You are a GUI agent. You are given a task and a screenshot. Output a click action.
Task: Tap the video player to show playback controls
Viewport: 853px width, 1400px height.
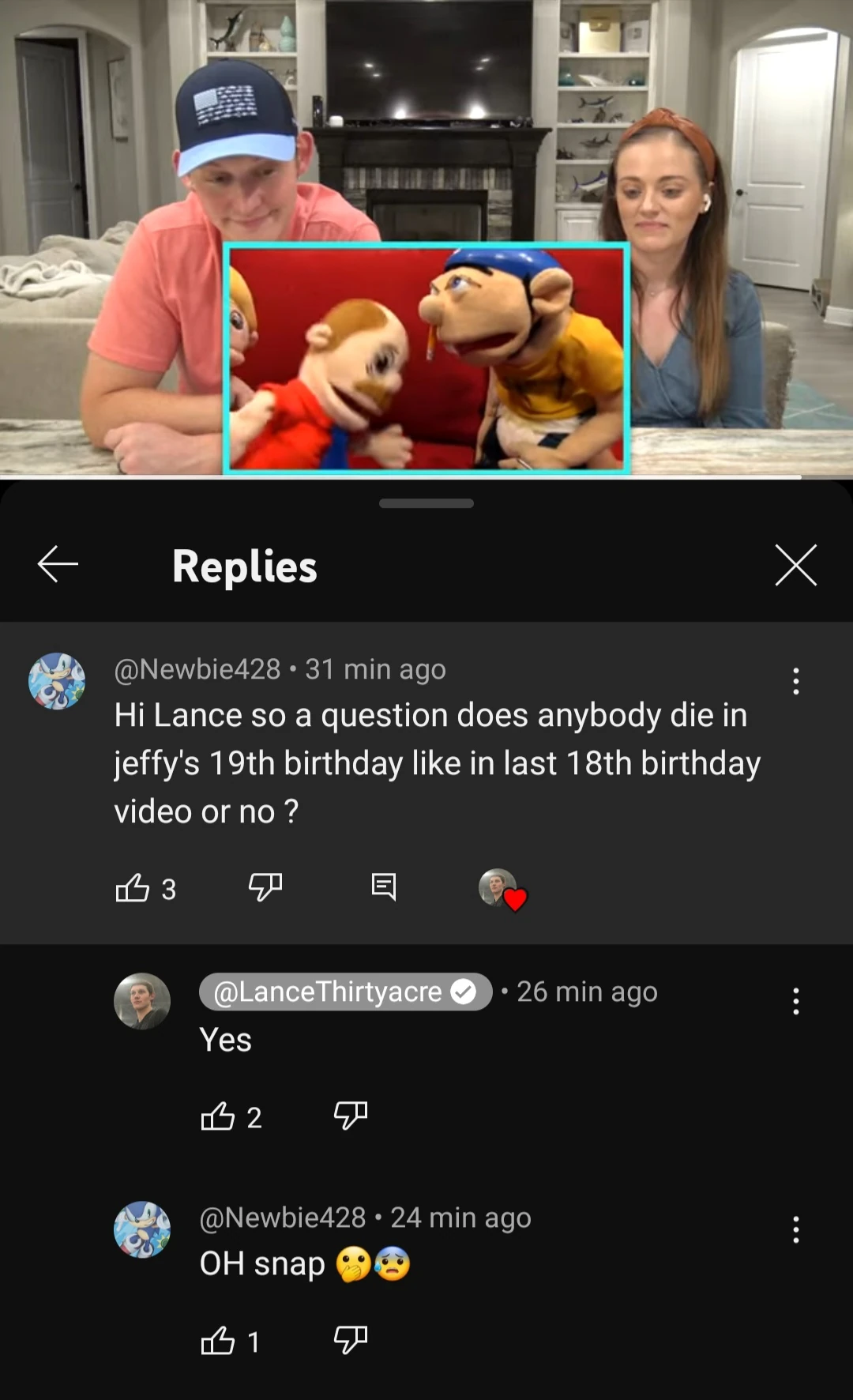pyautogui.click(x=426, y=237)
